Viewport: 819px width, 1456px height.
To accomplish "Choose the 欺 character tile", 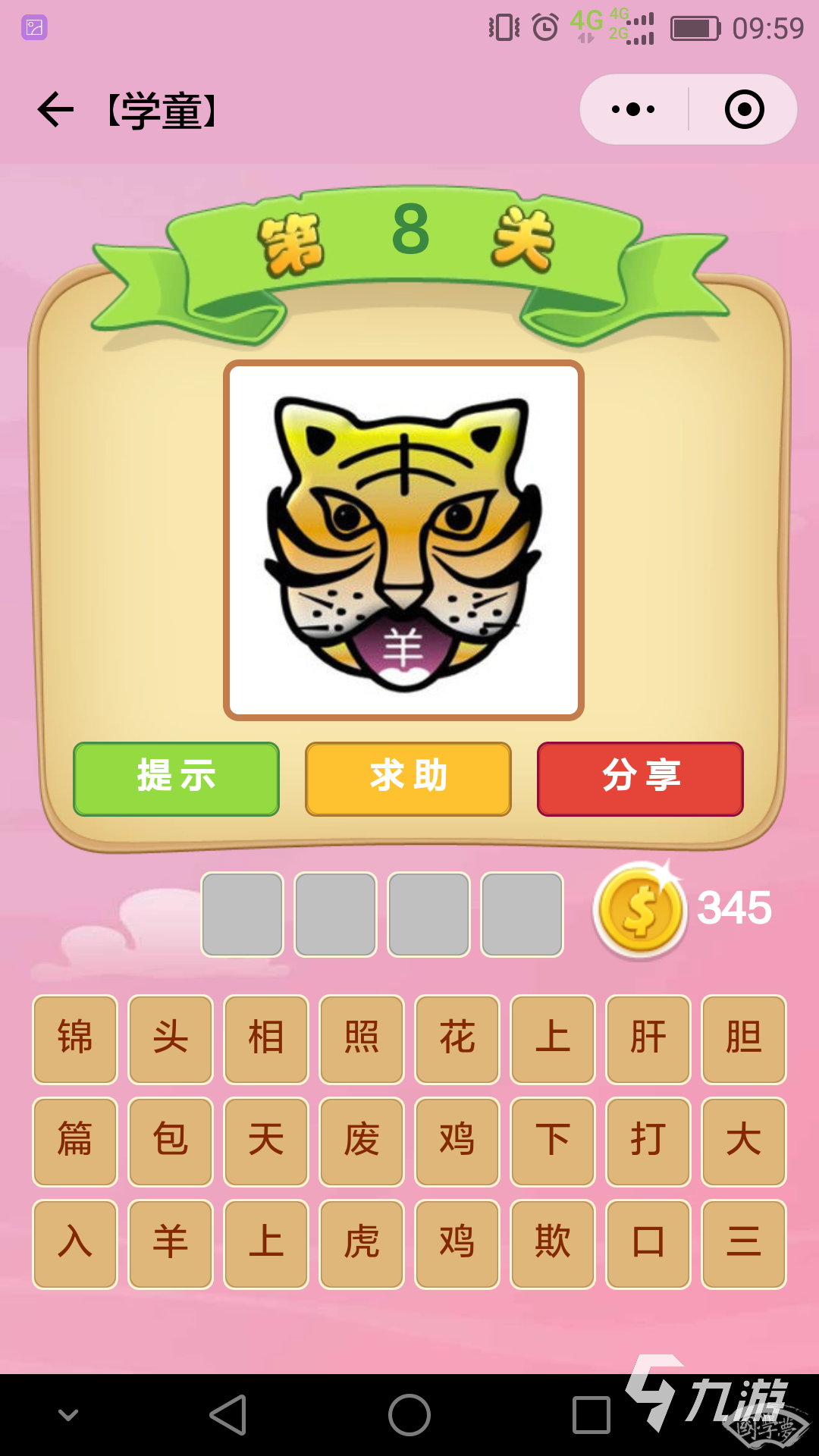I will coord(553,1244).
